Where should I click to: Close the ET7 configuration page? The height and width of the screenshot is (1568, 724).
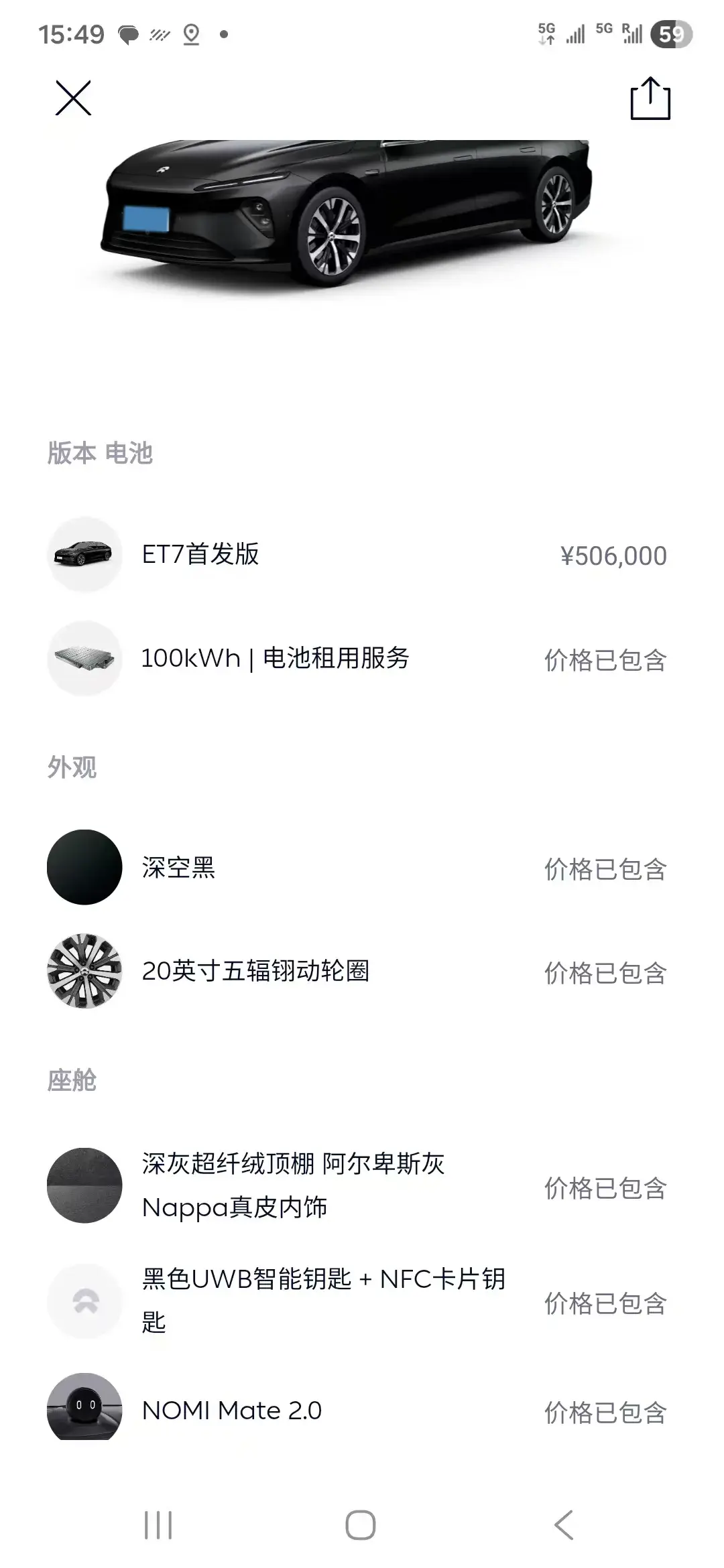73,99
